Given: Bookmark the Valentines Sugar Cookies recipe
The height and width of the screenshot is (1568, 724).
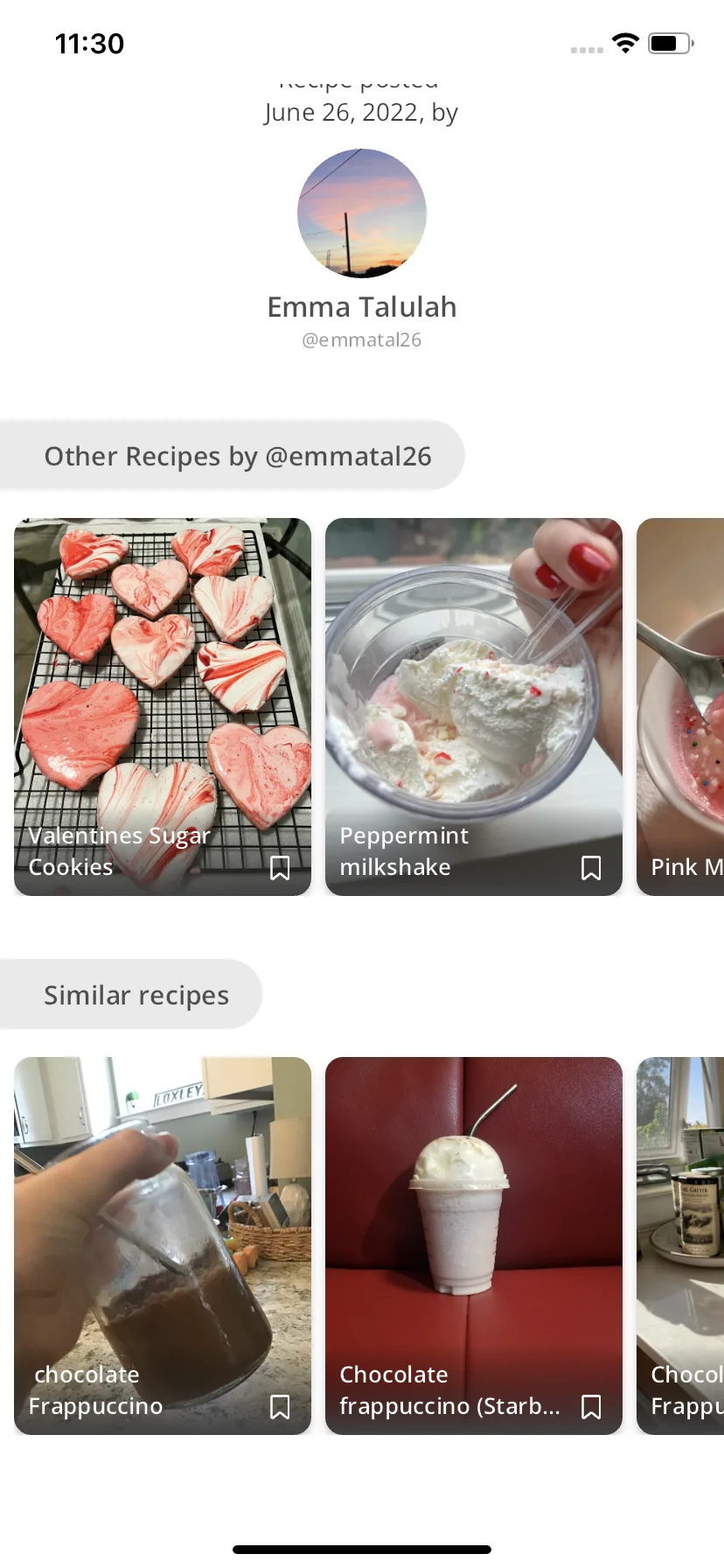Looking at the screenshot, I should tap(280, 867).
